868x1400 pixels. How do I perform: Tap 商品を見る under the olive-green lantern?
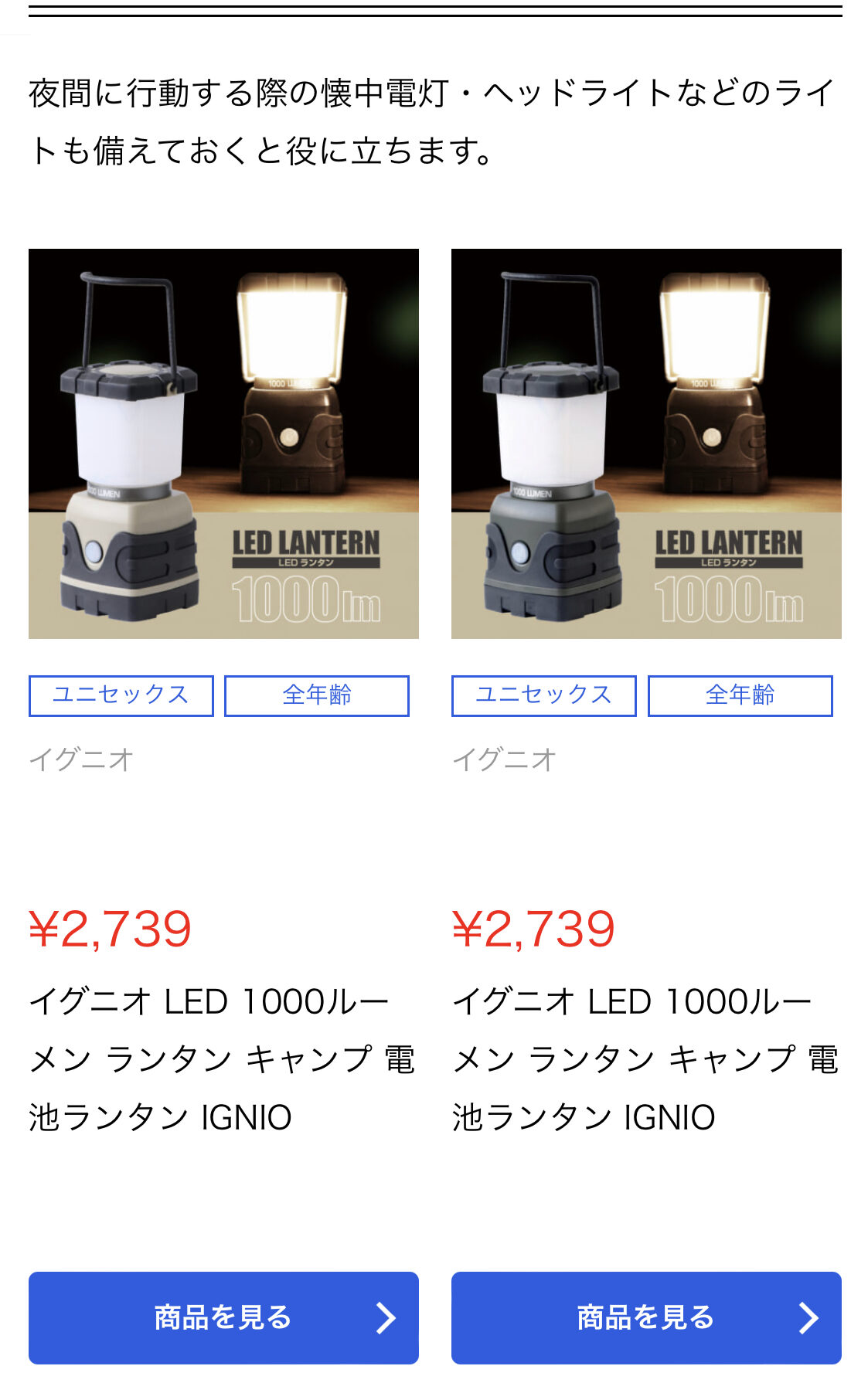[x=646, y=1317]
